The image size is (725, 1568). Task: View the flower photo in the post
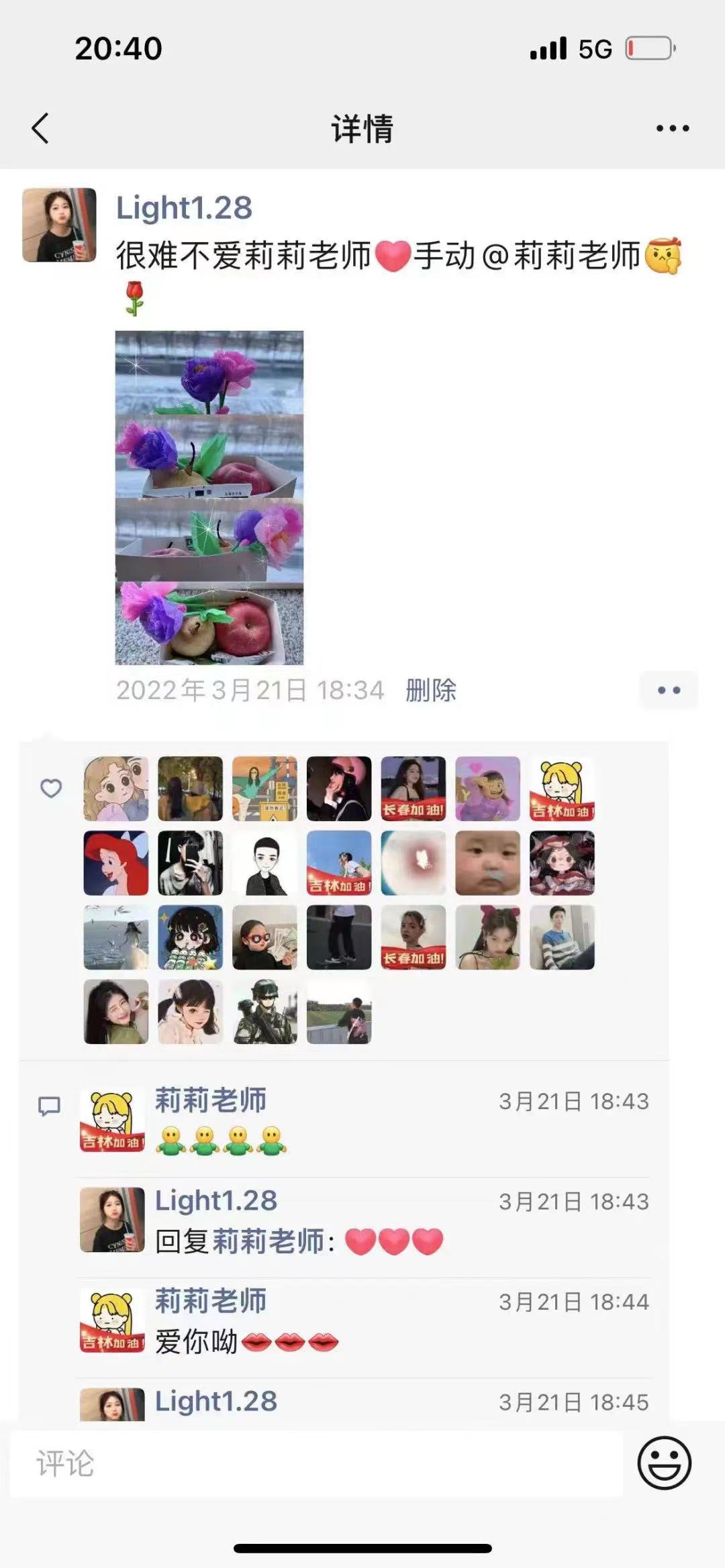click(209, 497)
